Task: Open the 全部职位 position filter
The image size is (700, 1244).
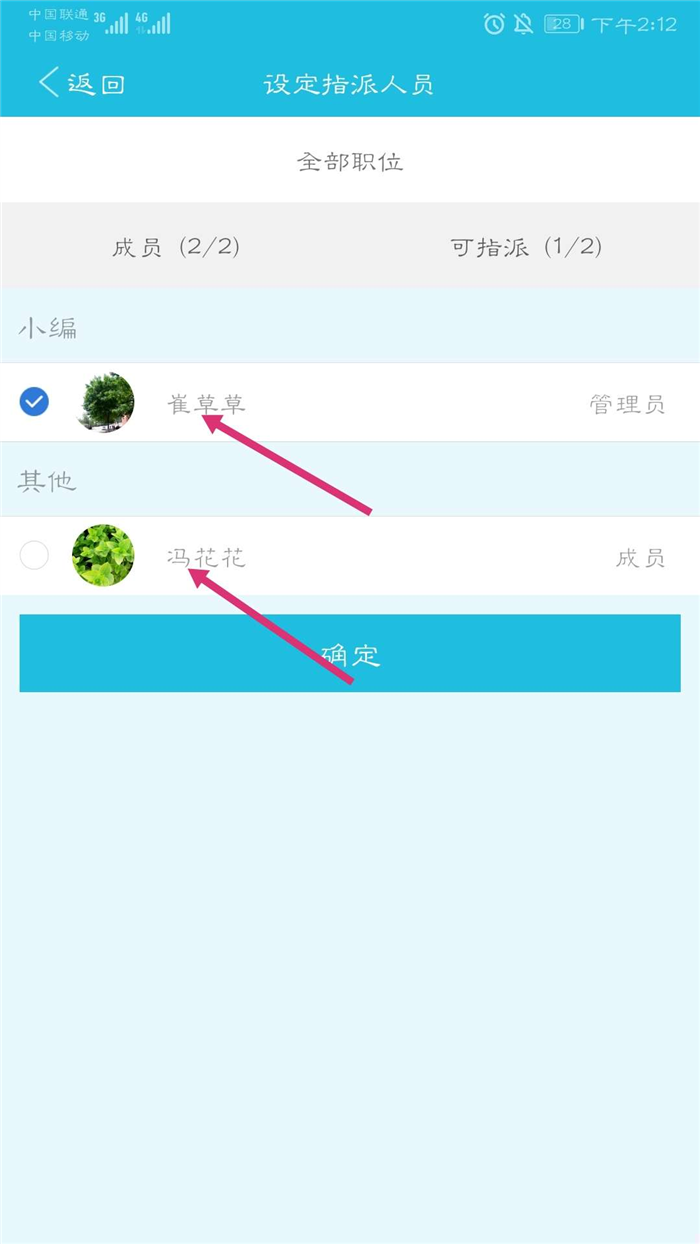Action: (350, 161)
